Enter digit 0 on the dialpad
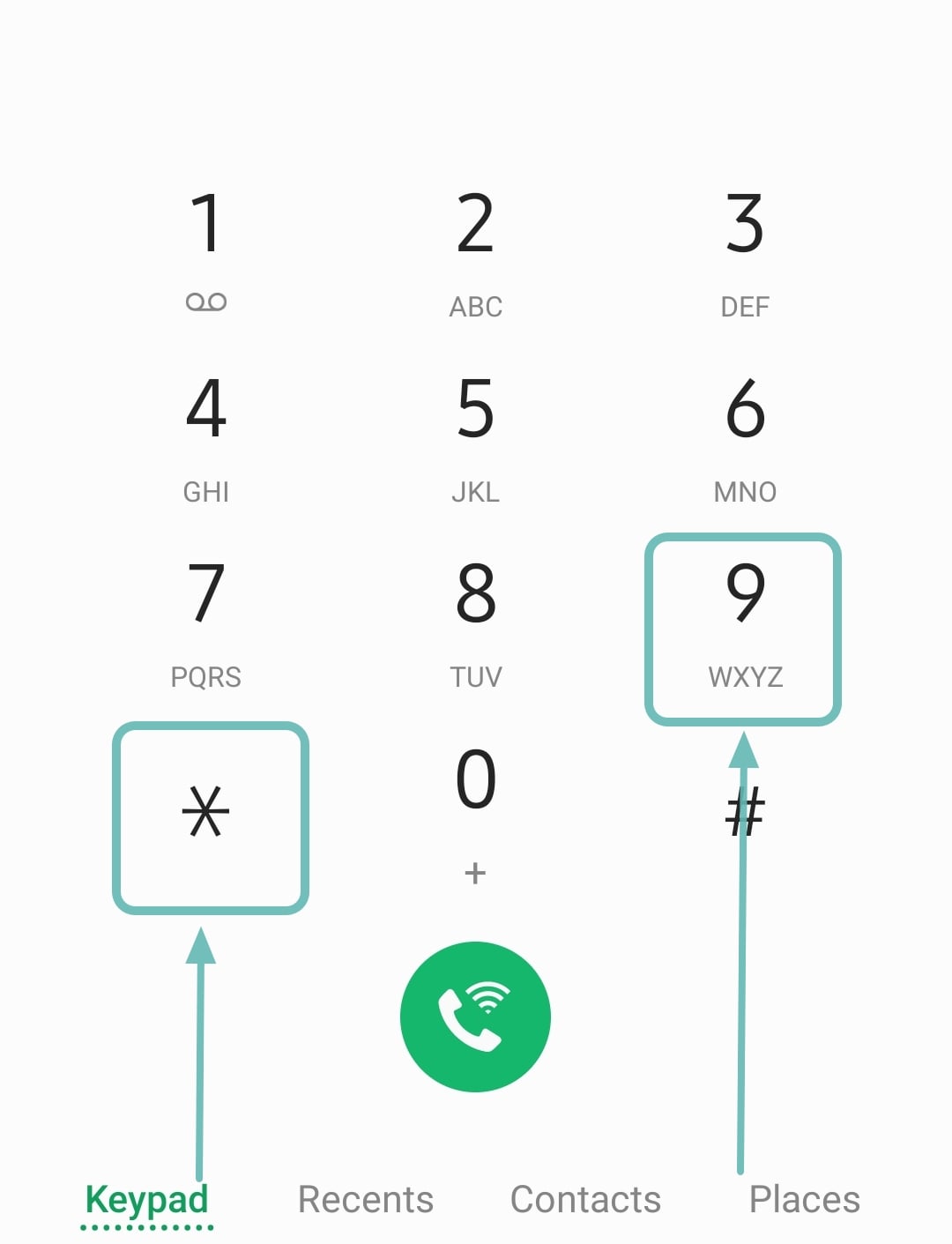 475,804
